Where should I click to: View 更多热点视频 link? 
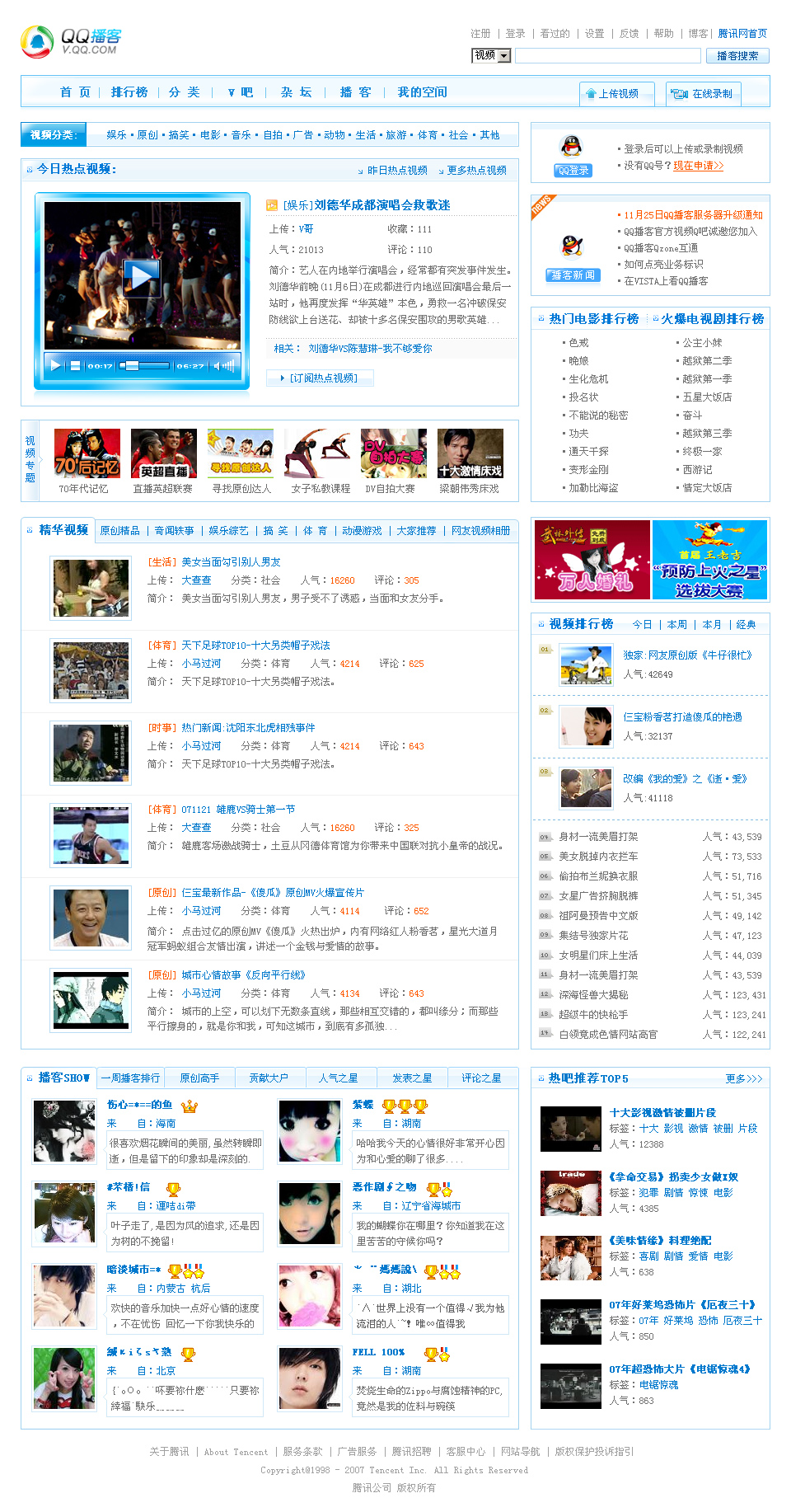point(476,171)
